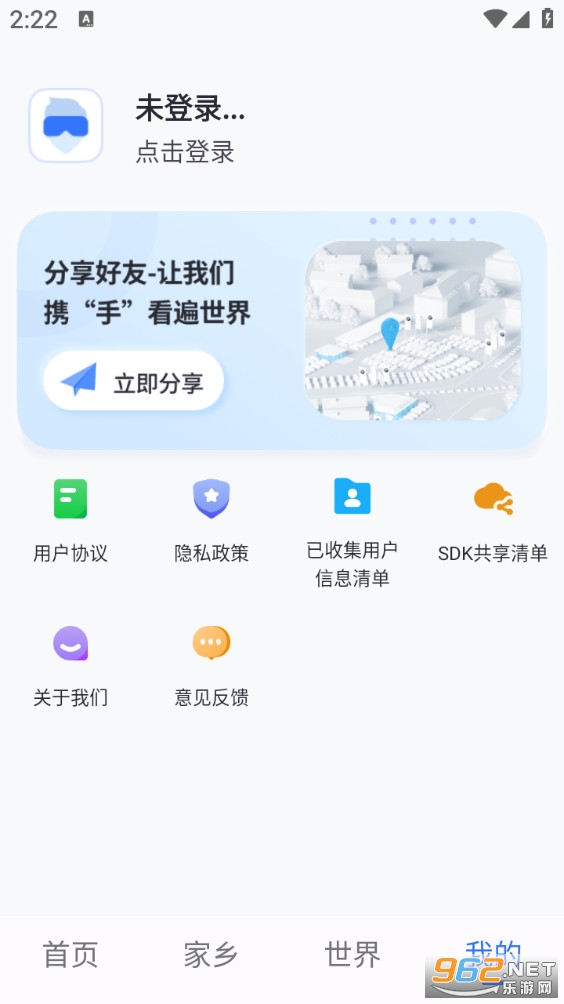Open 已收集用户信息清单
564x1004 pixels.
[x=352, y=533]
